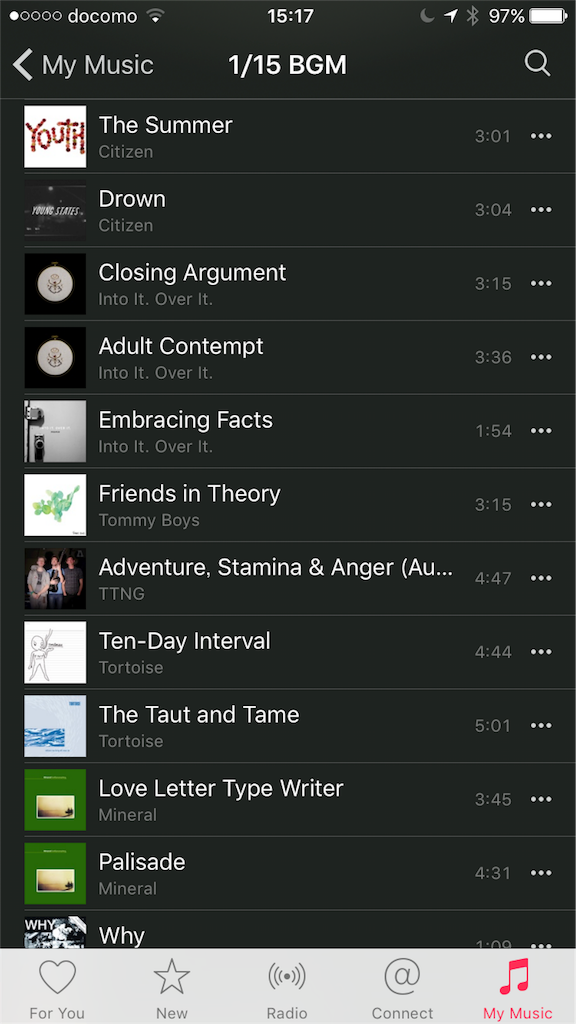Play The Taut and Tame
The image size is (576, 1024).
pos(288,726)
